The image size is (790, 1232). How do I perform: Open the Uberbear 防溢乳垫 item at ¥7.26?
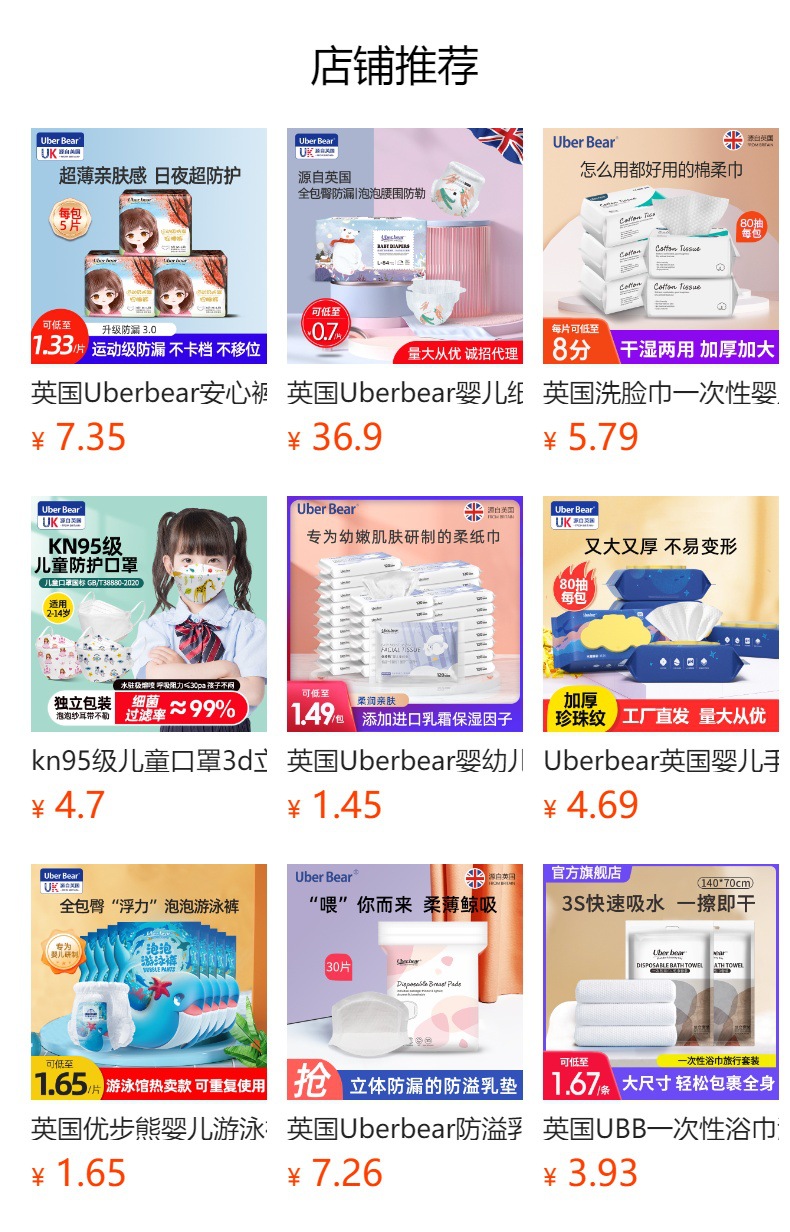405,982
